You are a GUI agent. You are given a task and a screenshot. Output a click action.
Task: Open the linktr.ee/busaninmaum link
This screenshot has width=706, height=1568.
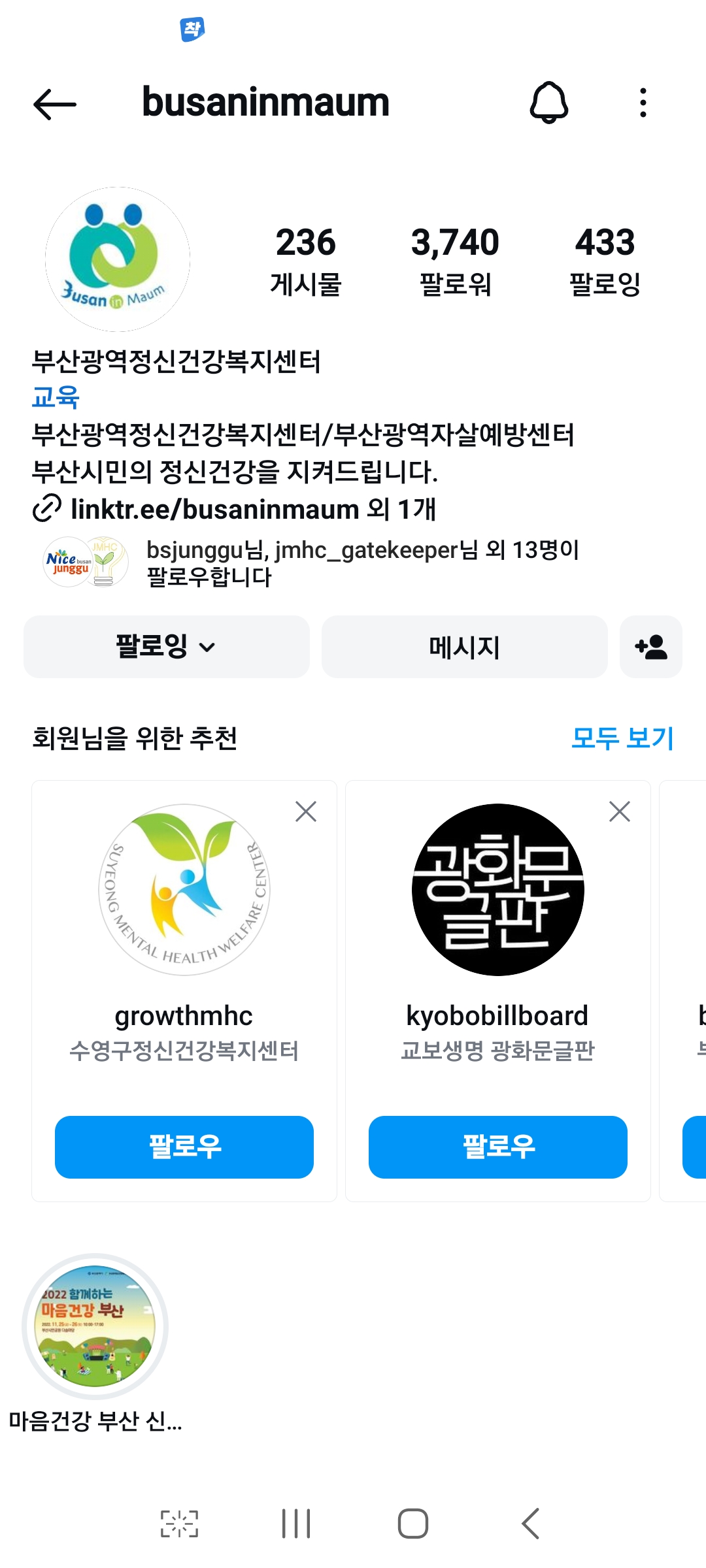214,509
